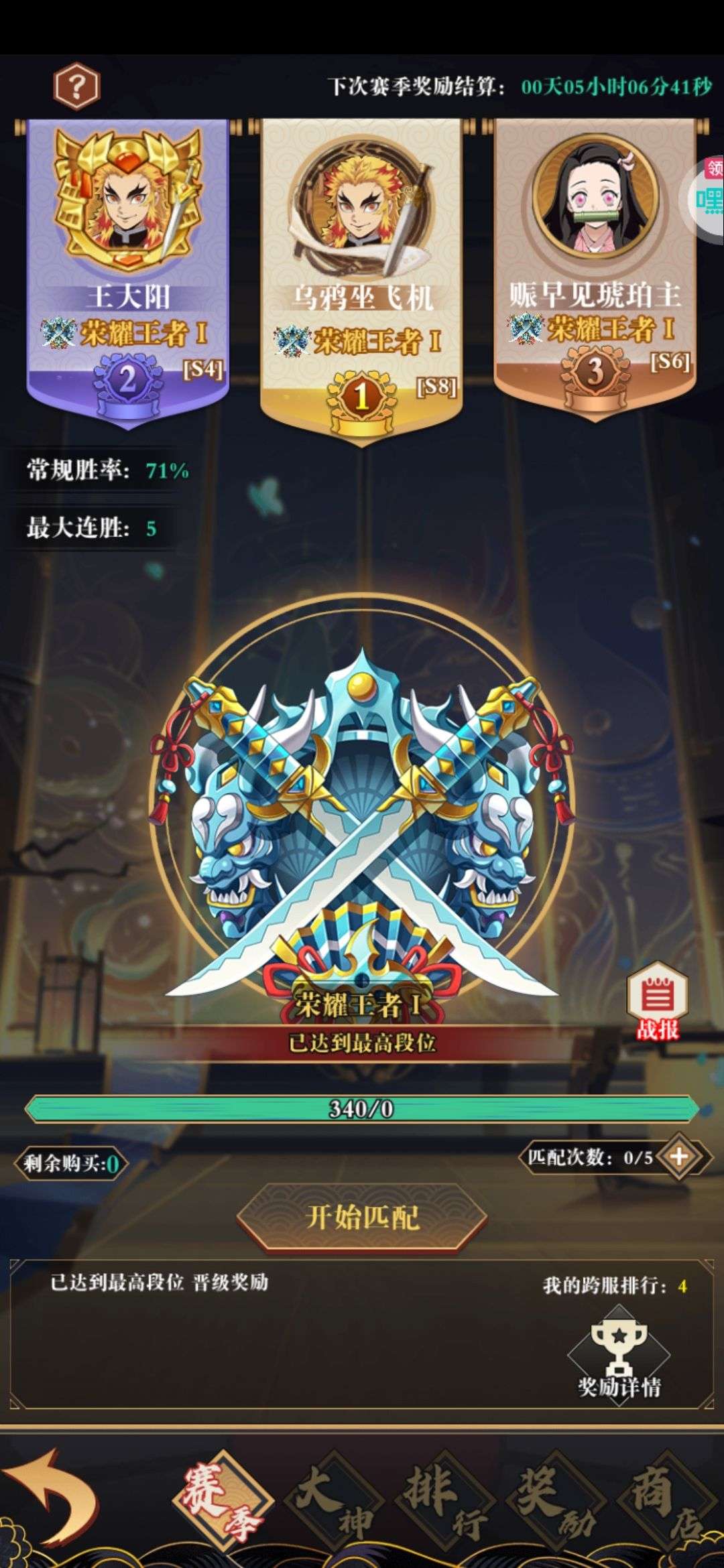Tap the 开始匹配 start matching button
Viewport: 724px width, 1568px height.
362,1217
